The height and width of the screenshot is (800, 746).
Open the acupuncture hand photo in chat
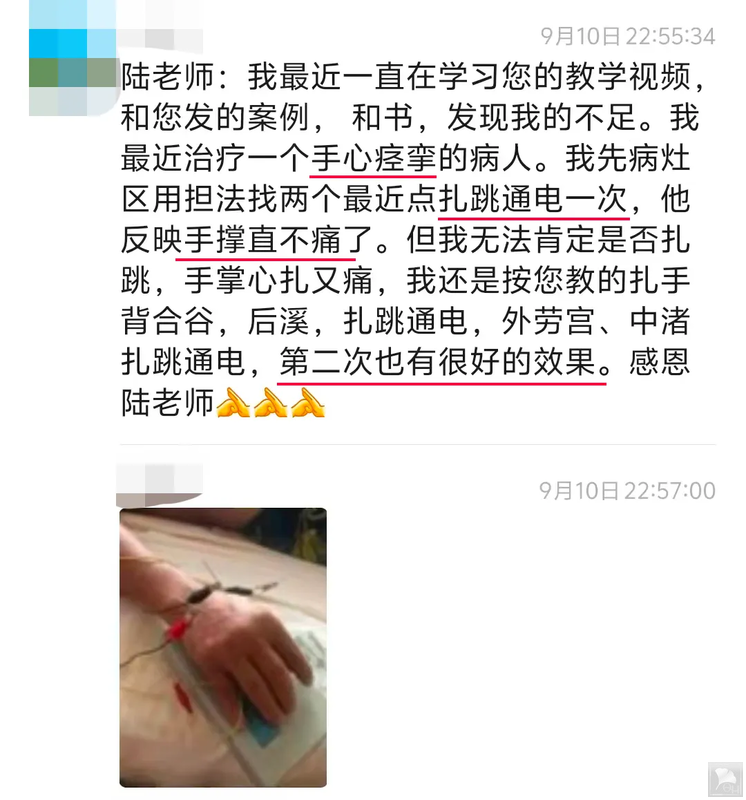(223, 647)
